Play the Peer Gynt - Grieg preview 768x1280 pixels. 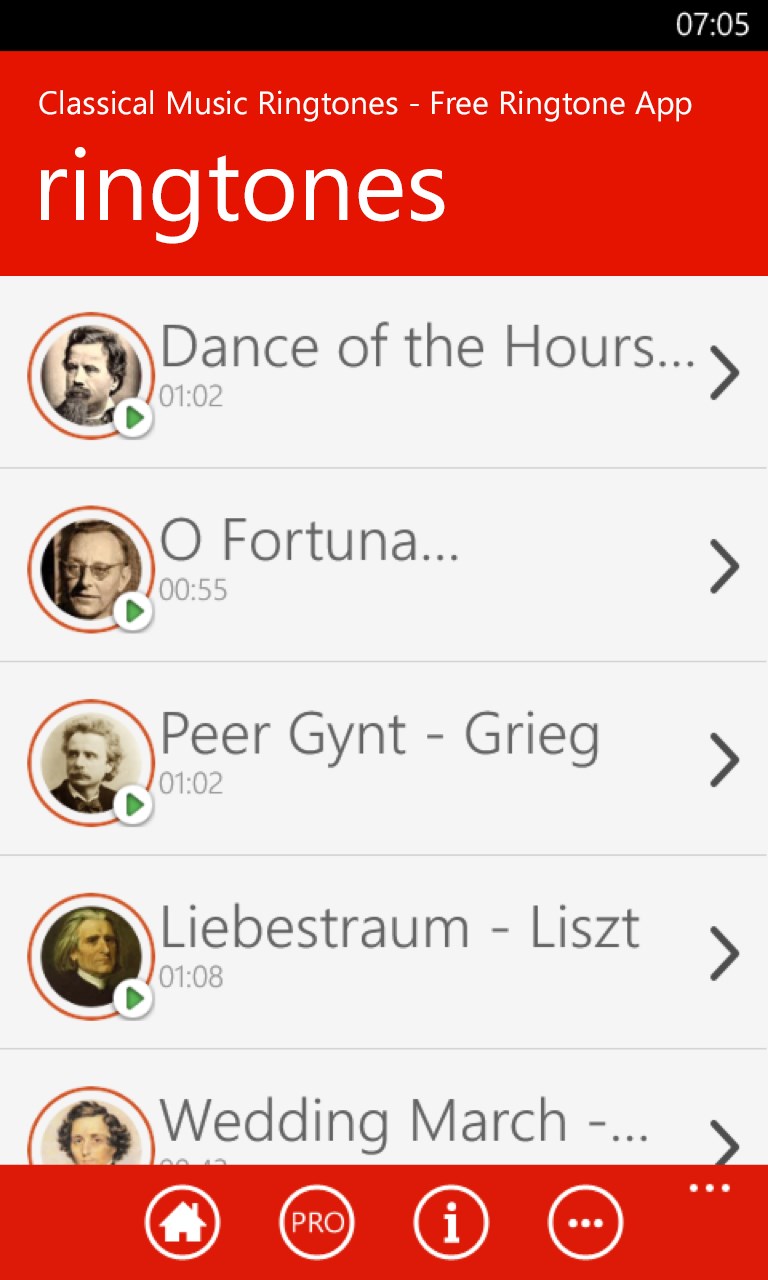click(x=133, y=805)
